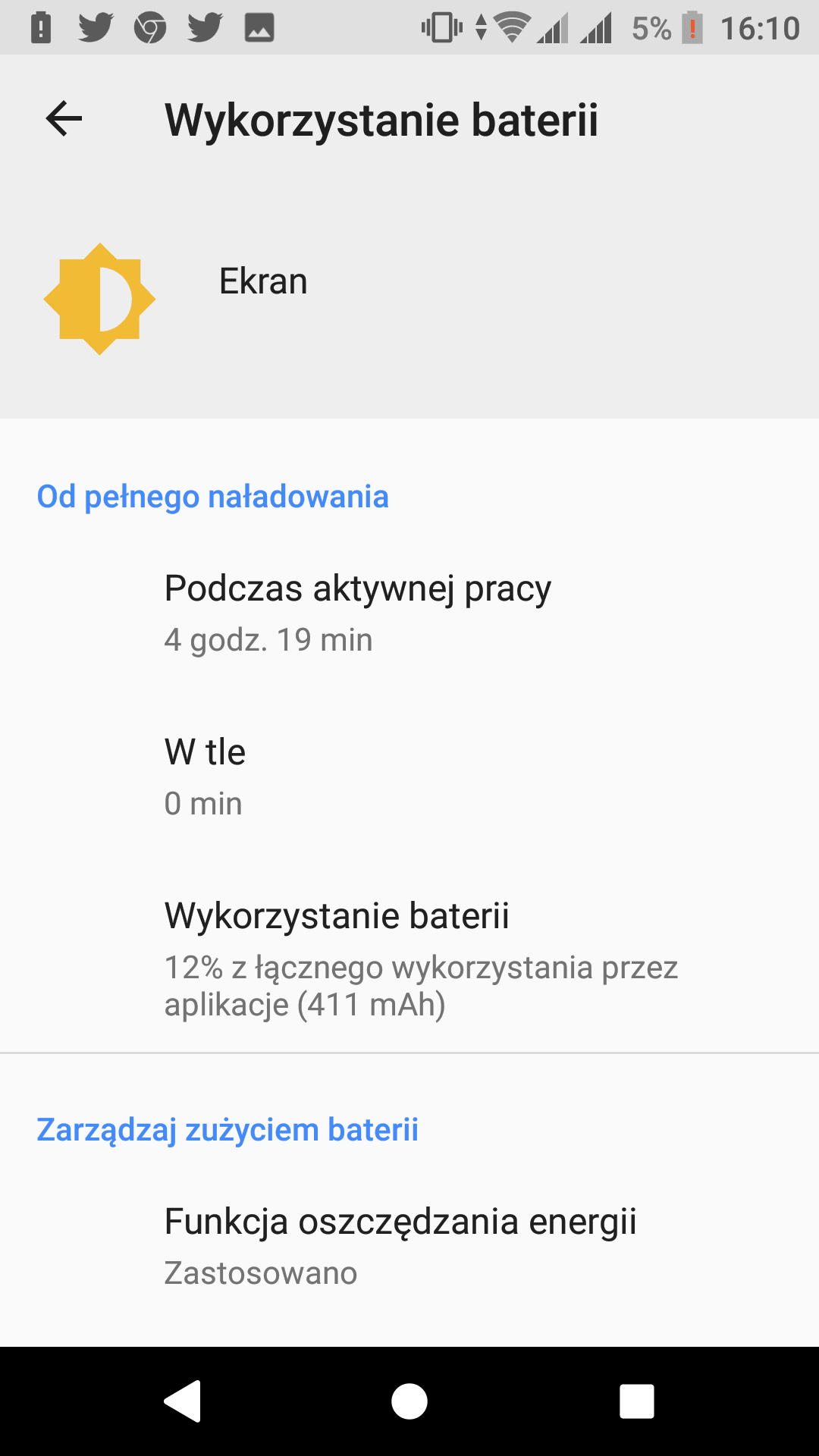The width and height of the screenshot is (819, 1456).
Task: Open recent apps overview
Action: (637, 1401)
